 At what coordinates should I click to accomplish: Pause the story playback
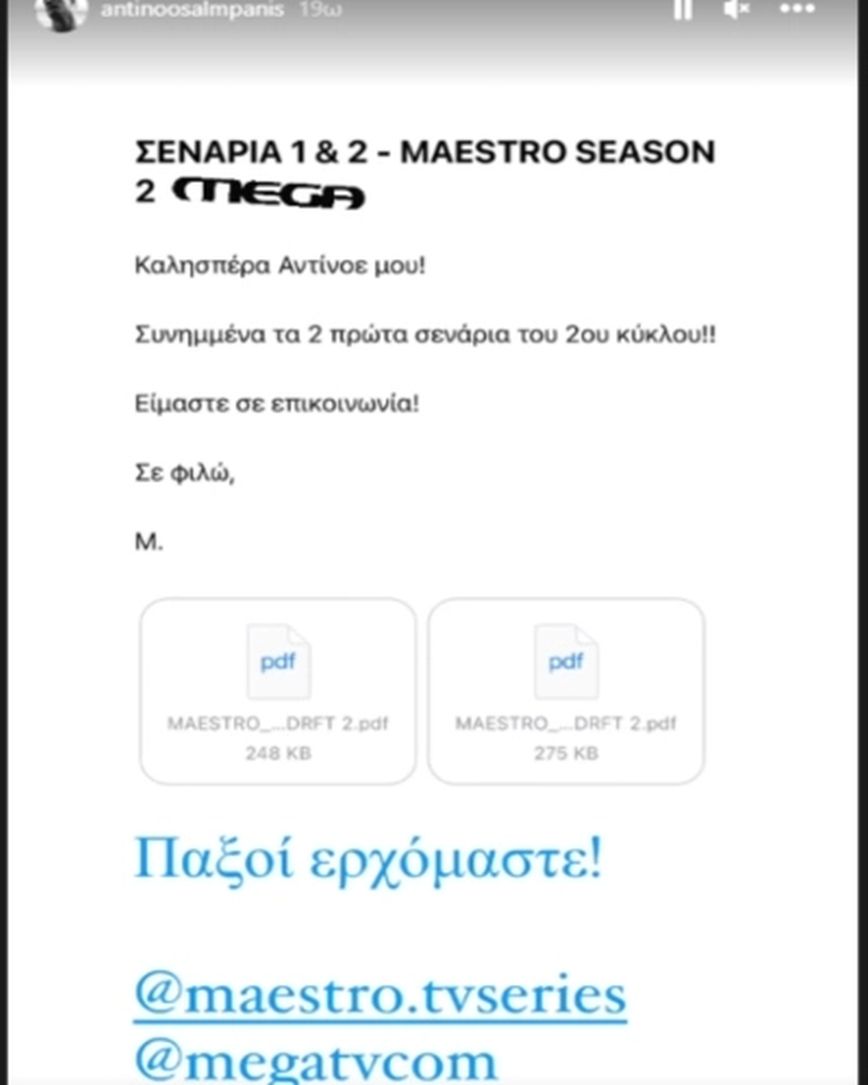pos(683,9)
